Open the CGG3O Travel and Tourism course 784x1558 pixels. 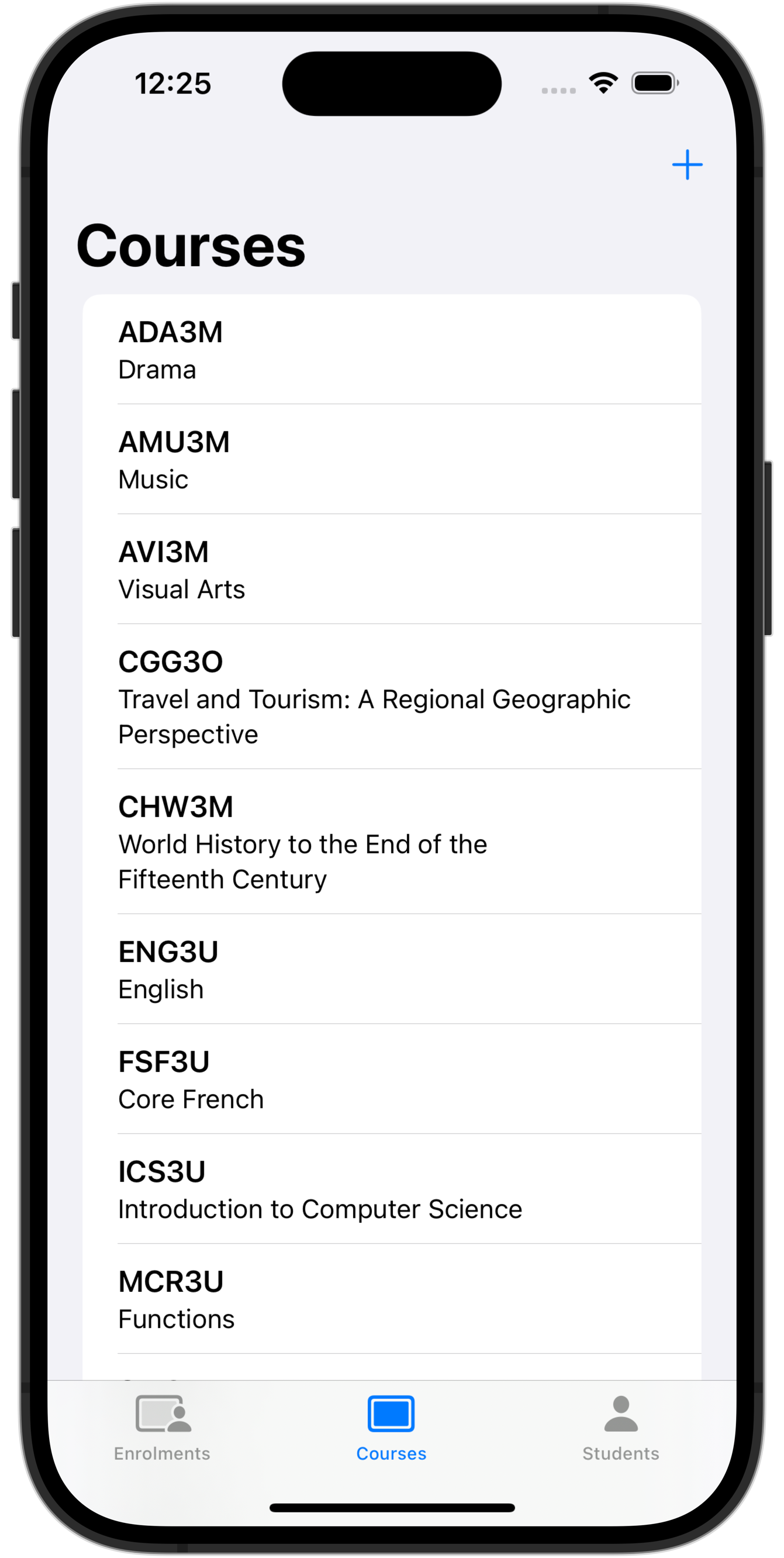(392, 695)
